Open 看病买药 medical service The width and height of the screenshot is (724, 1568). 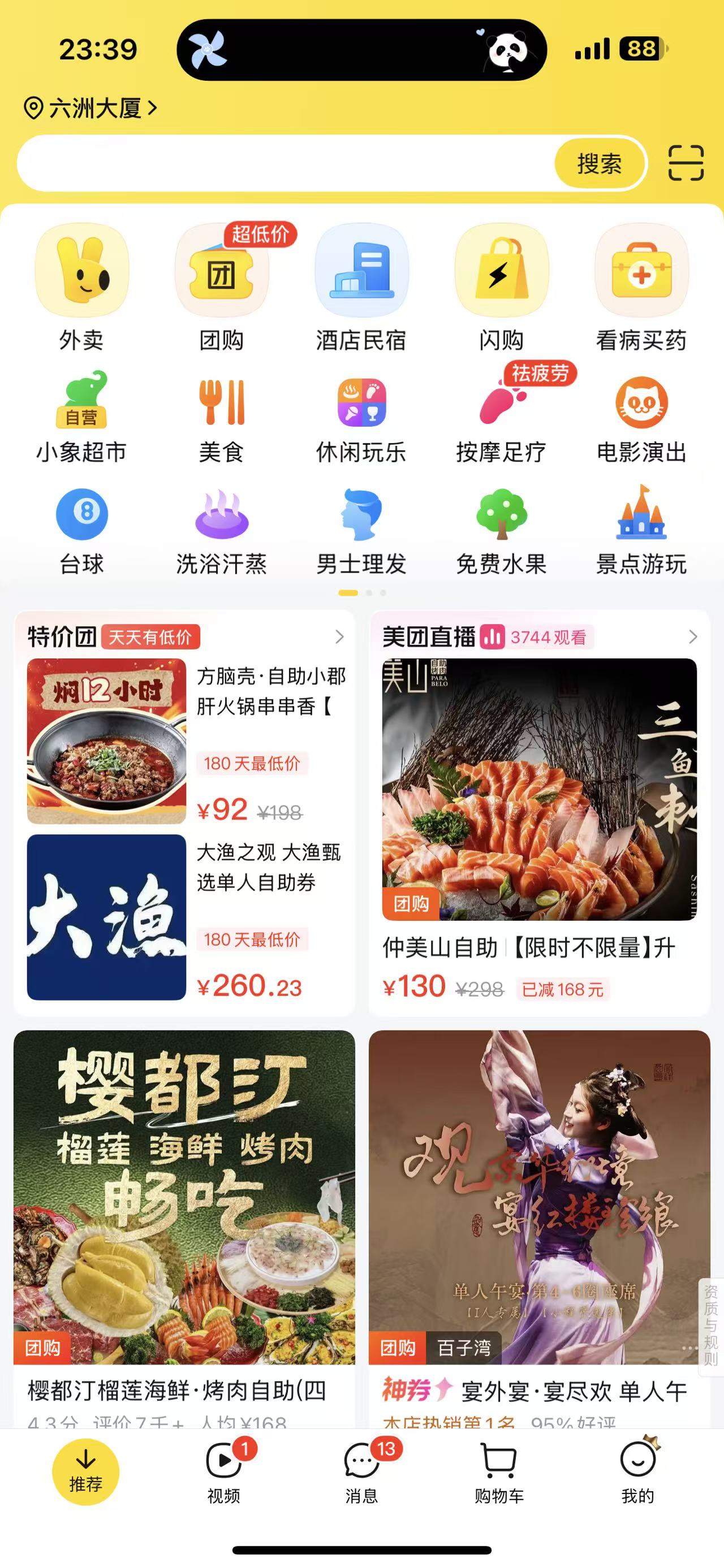[641, 287]
